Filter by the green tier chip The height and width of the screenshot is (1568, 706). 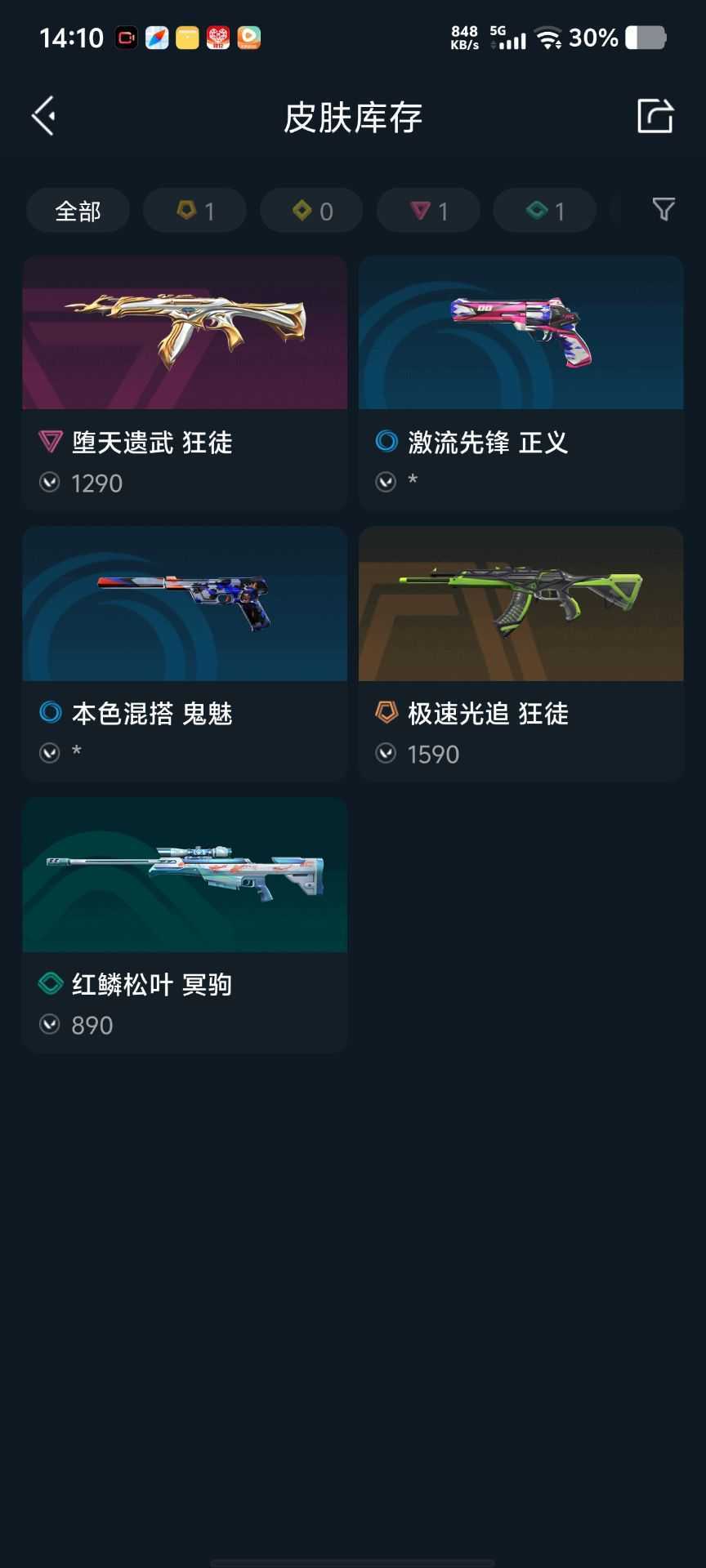[545, 211]
